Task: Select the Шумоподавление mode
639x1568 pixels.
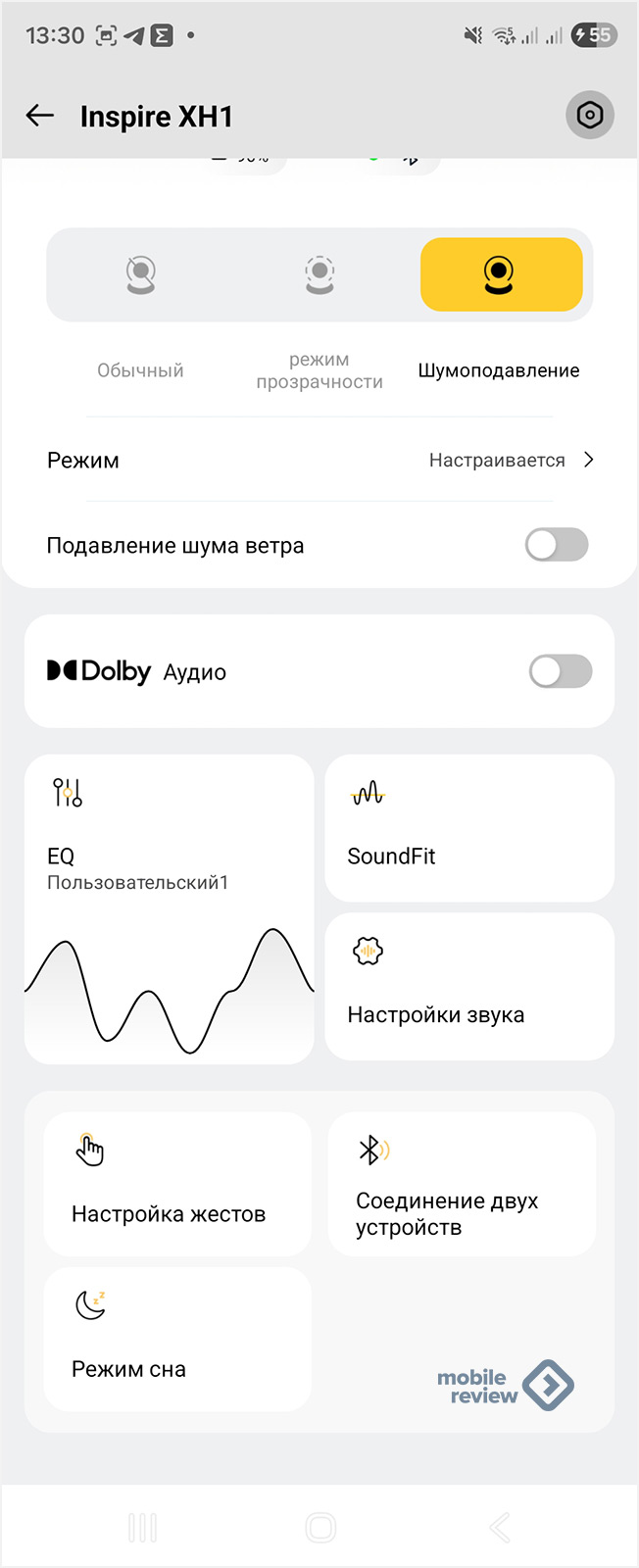Action: [x=501, y=275]
